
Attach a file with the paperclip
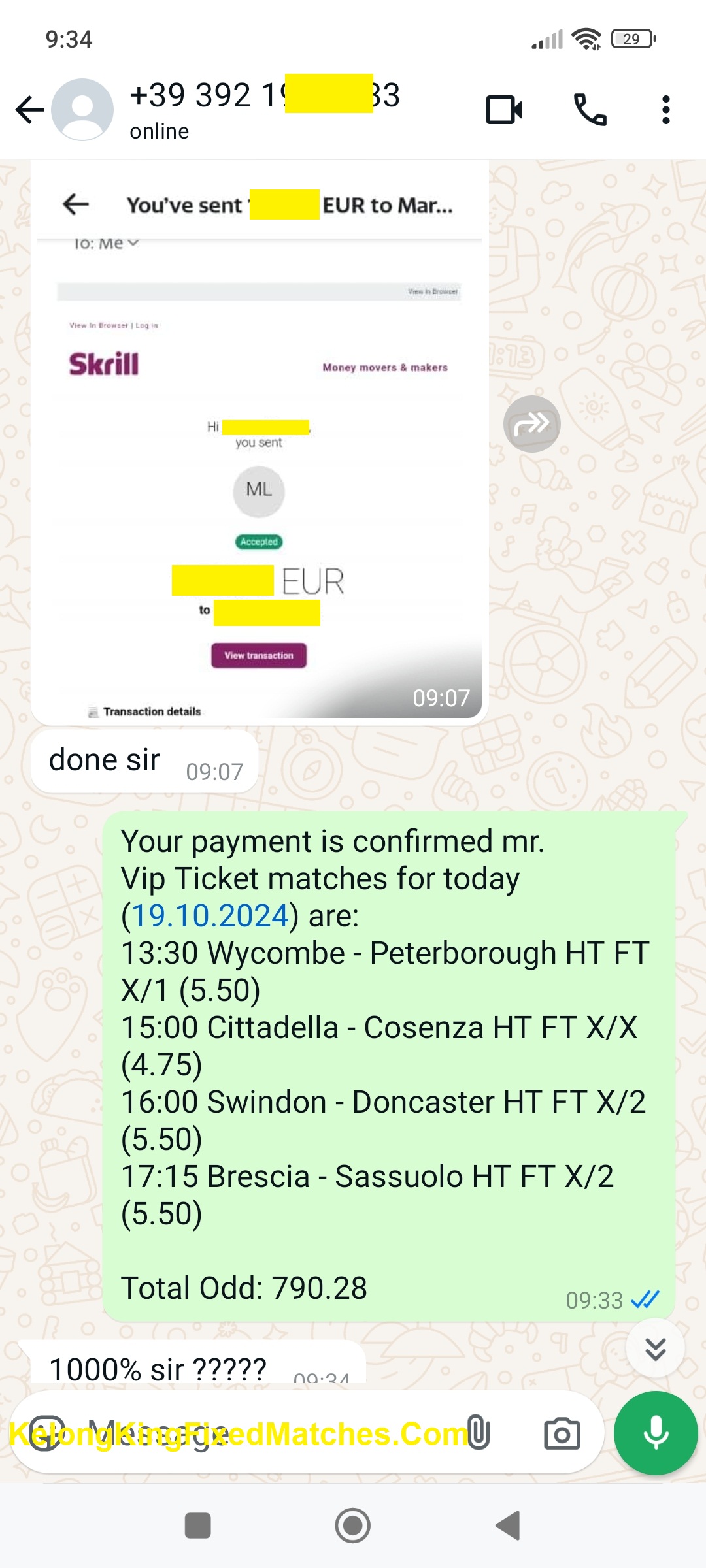479,1433
